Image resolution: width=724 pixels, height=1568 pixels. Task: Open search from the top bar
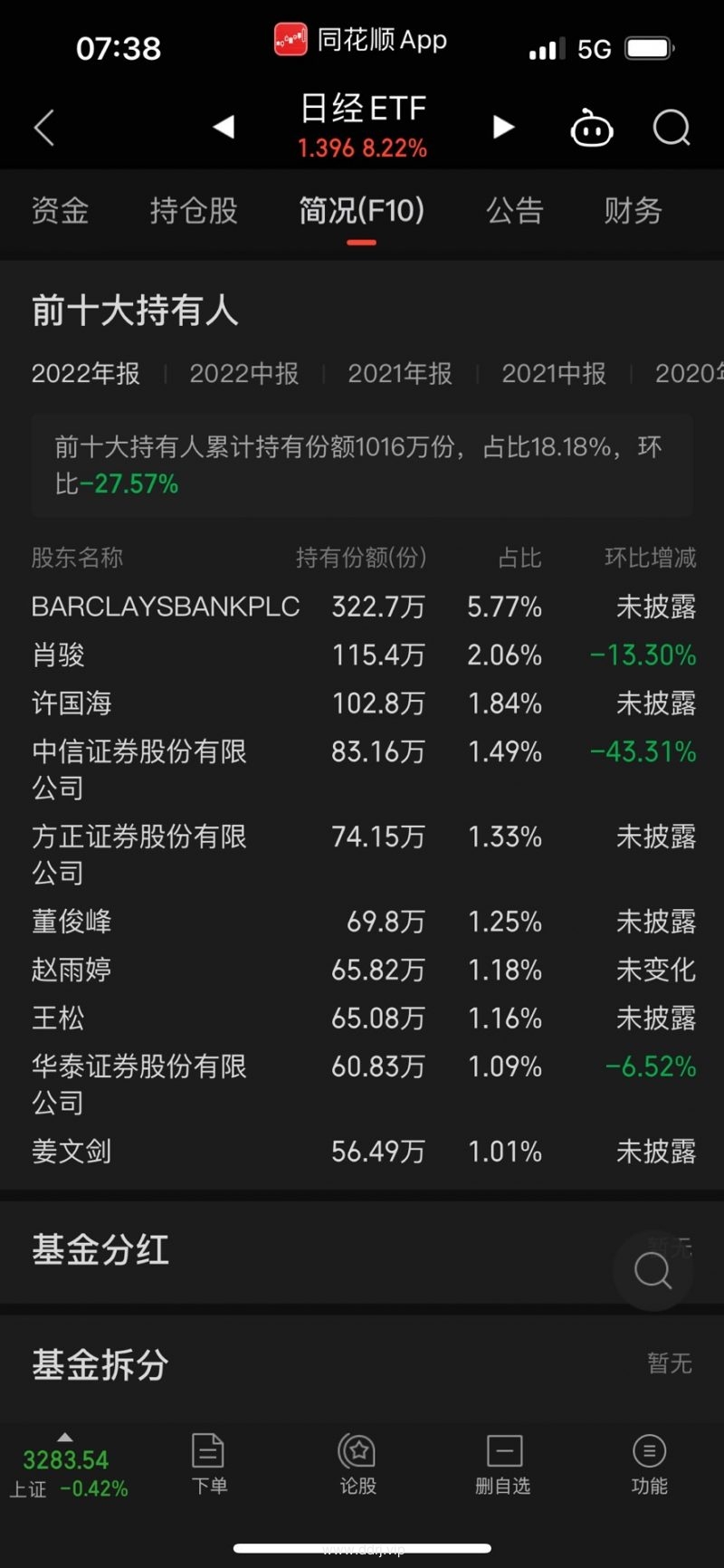click(x=672, y=128)
